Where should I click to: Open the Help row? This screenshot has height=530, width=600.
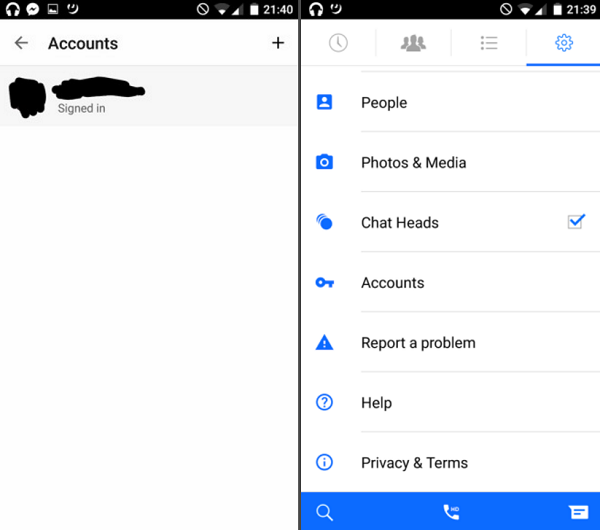[450, 403]
